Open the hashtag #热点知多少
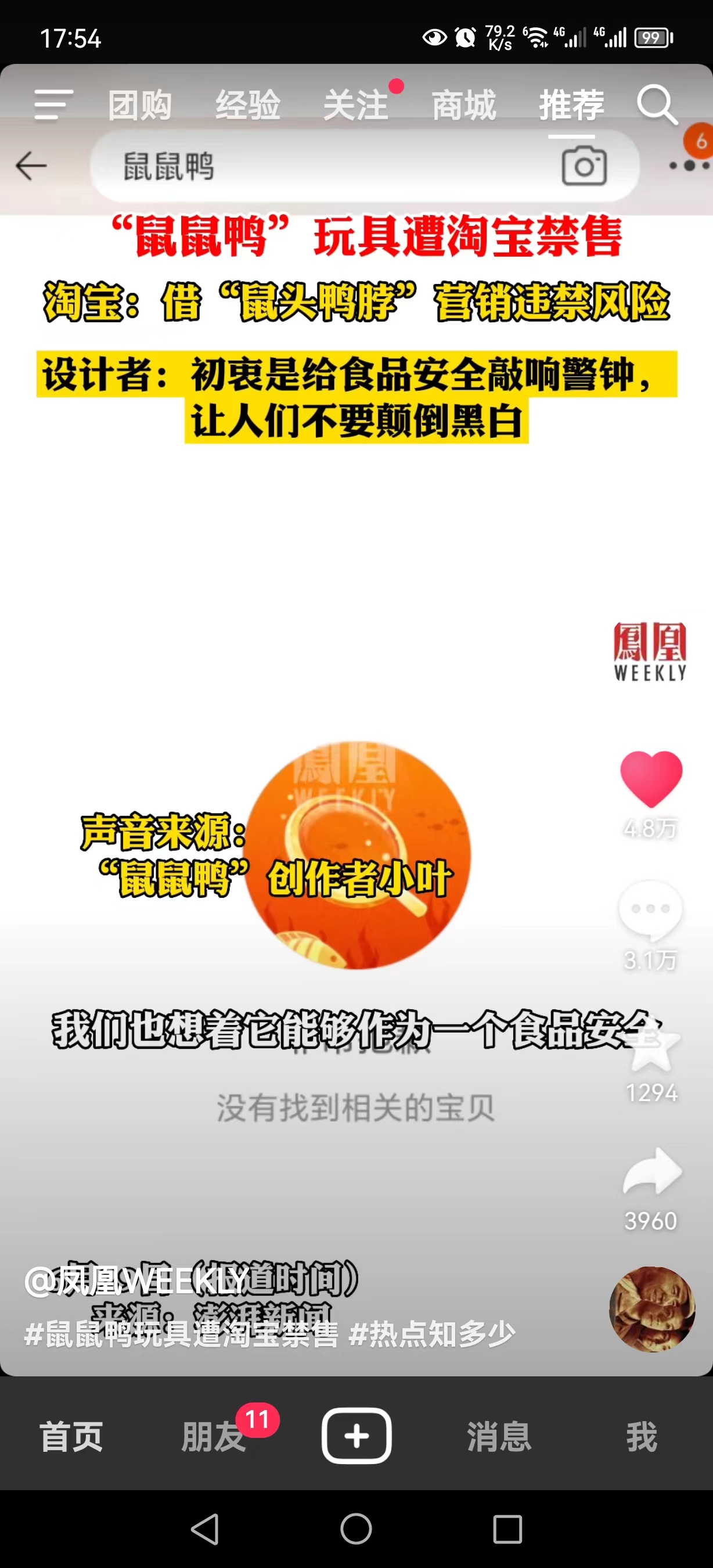 coord(432,1335)
